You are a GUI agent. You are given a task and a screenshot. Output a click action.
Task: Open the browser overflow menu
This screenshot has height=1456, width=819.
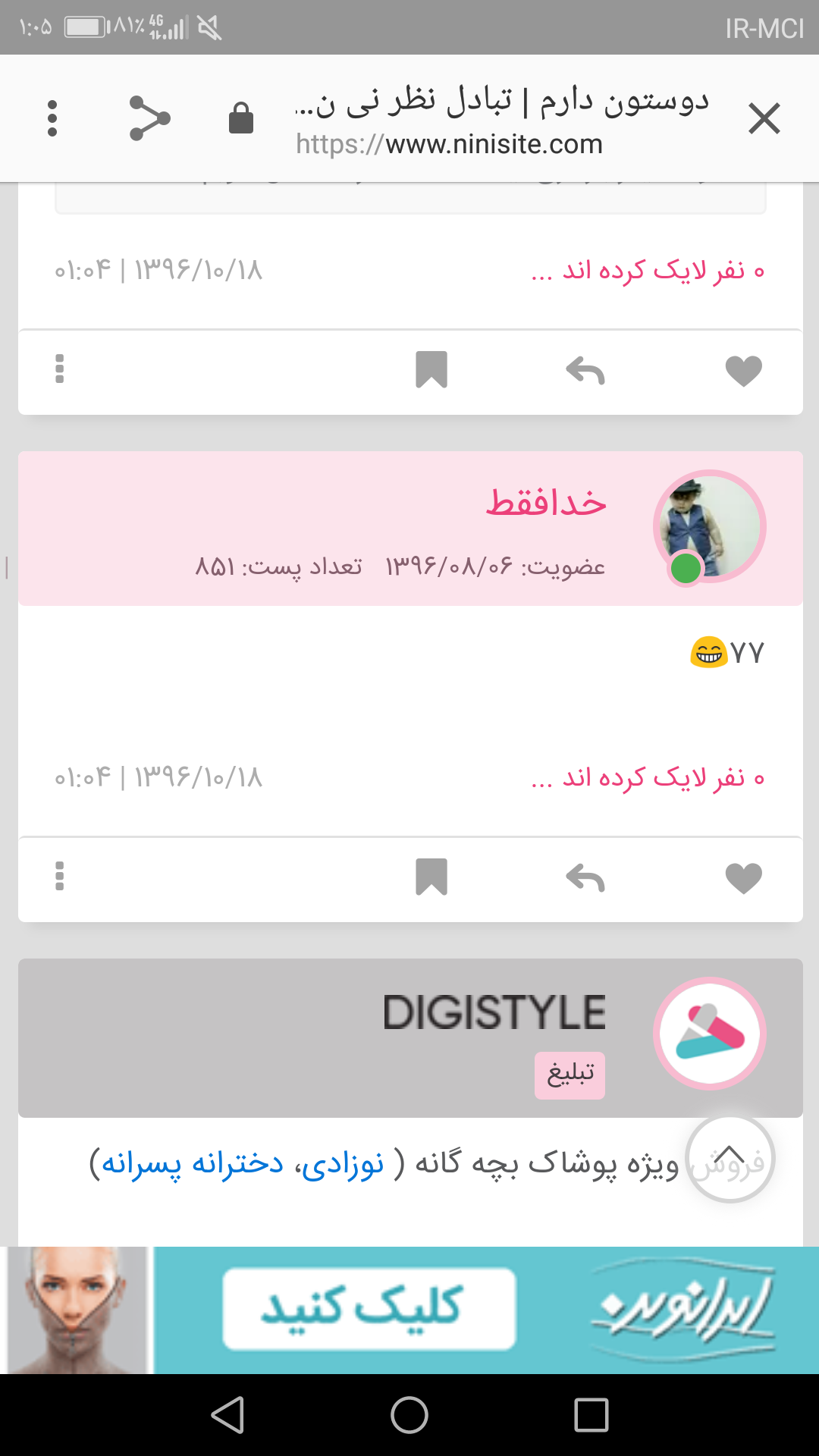(52, 118)
